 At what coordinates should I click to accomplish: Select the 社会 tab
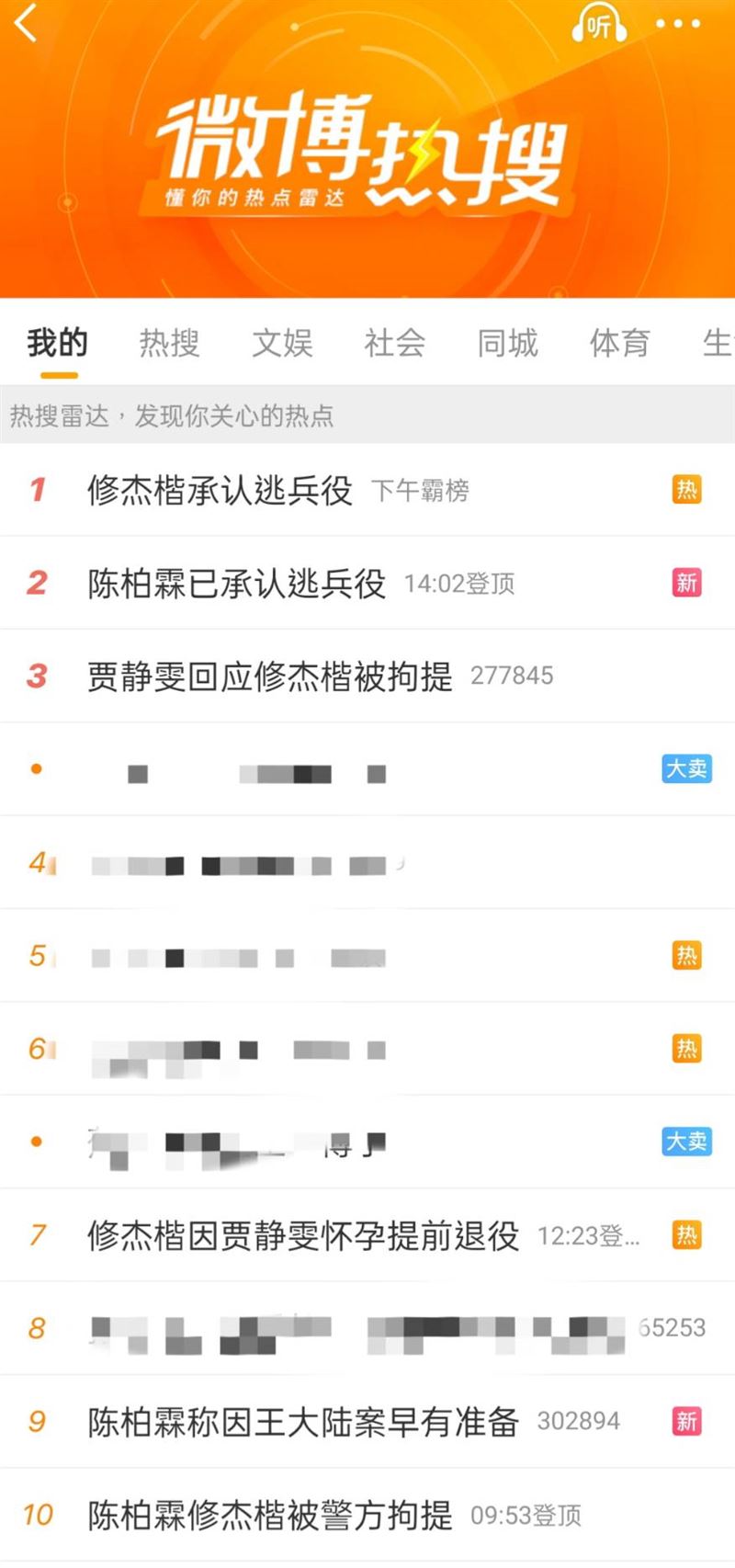pyautogui.click(x=394, y=343)
